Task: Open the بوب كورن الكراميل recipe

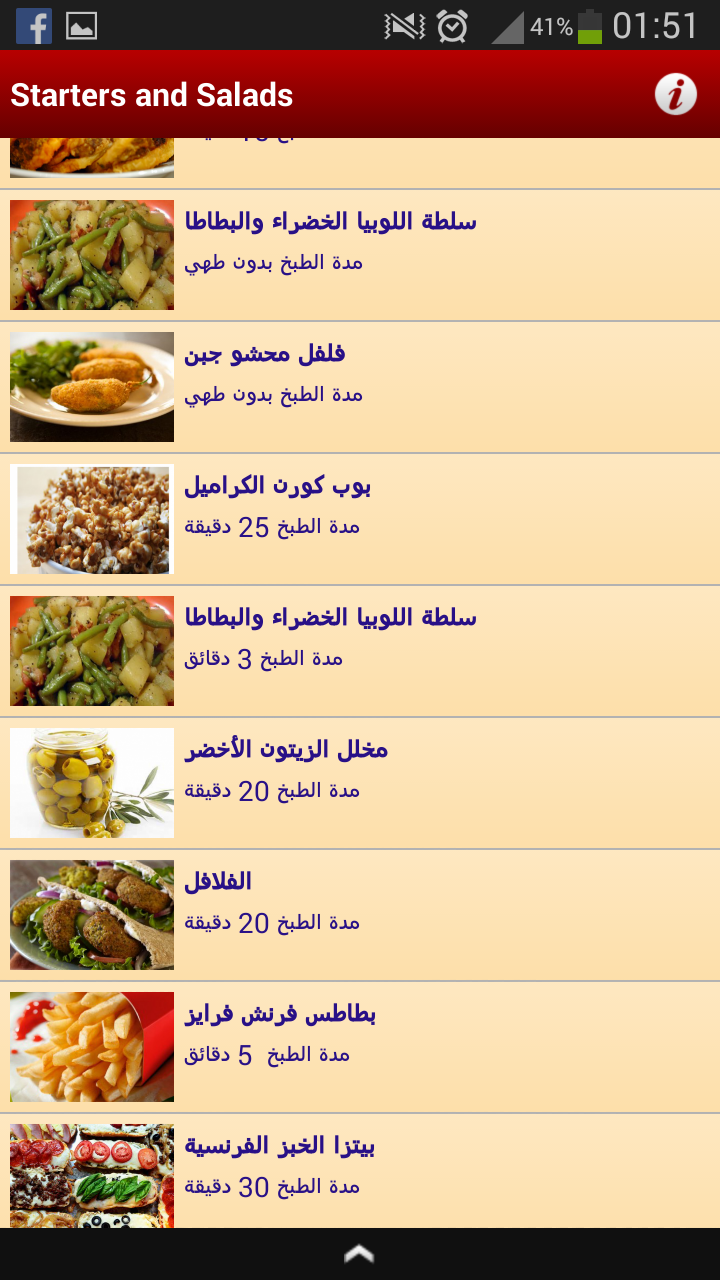Action: pos(360,519)
